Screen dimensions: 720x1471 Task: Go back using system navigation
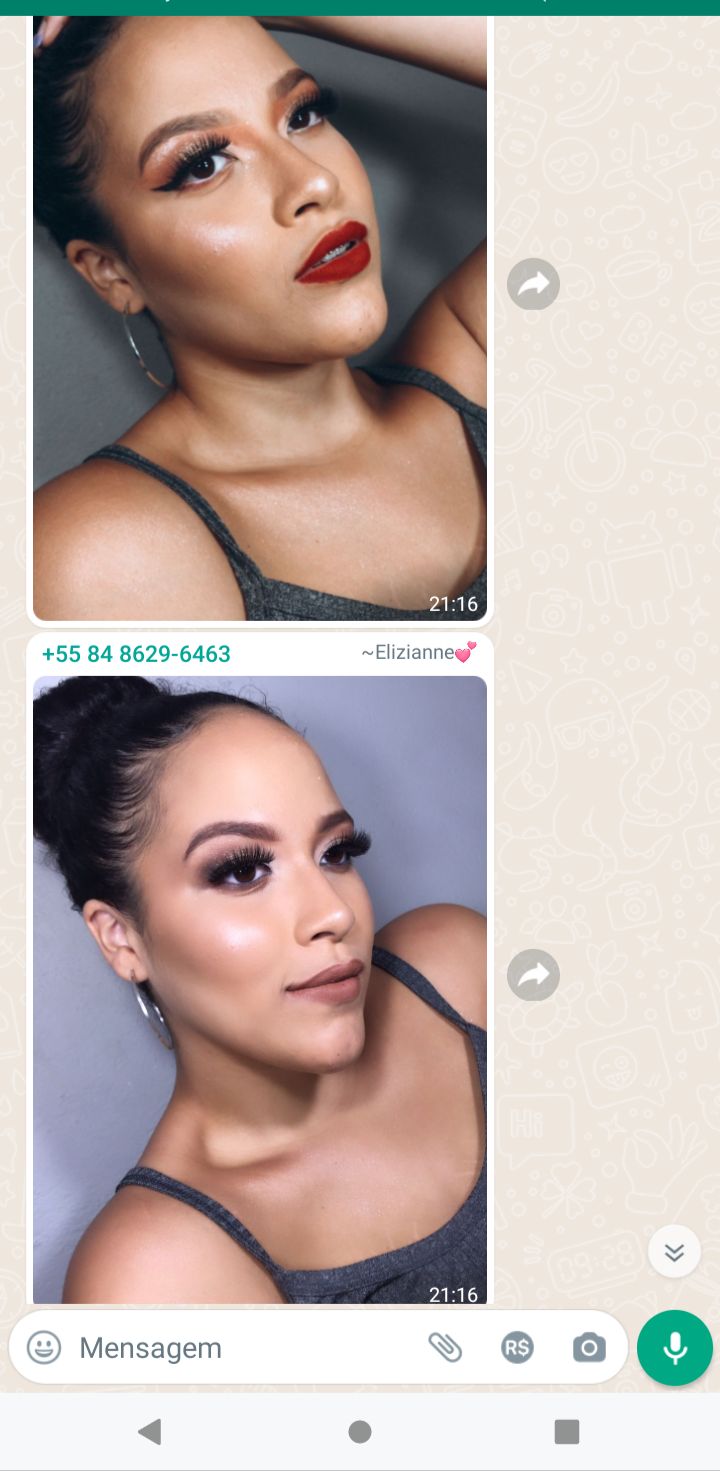point(150,1432)
